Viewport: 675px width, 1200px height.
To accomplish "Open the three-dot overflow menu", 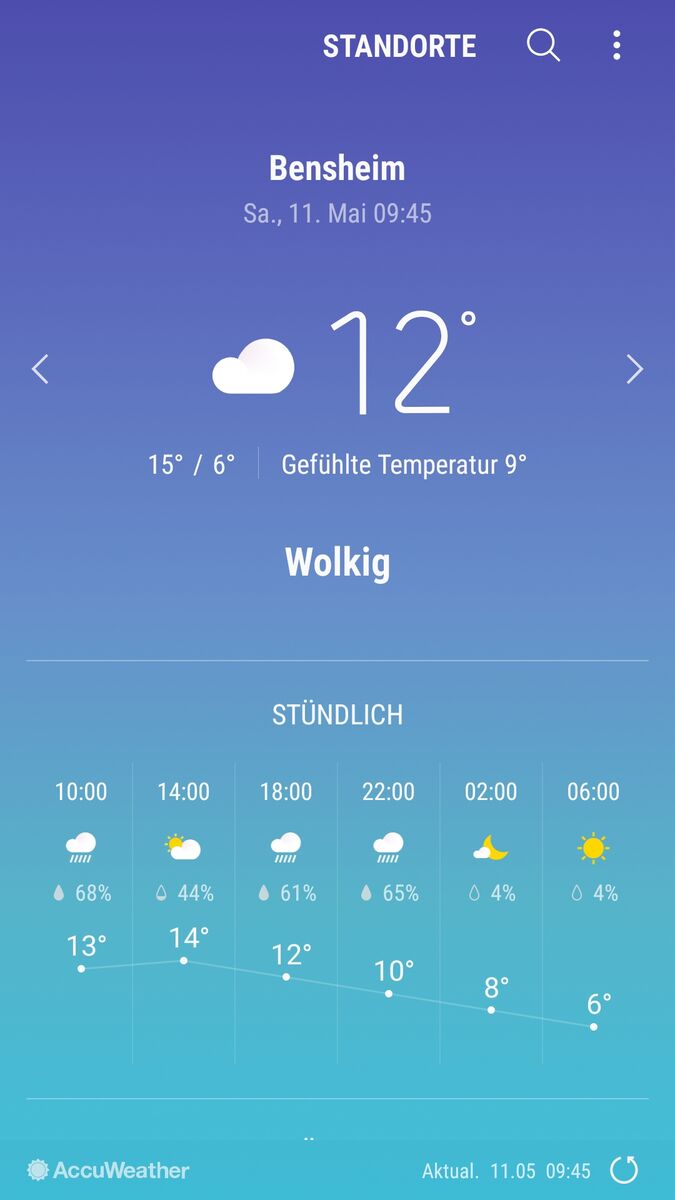I will [616, 45].
